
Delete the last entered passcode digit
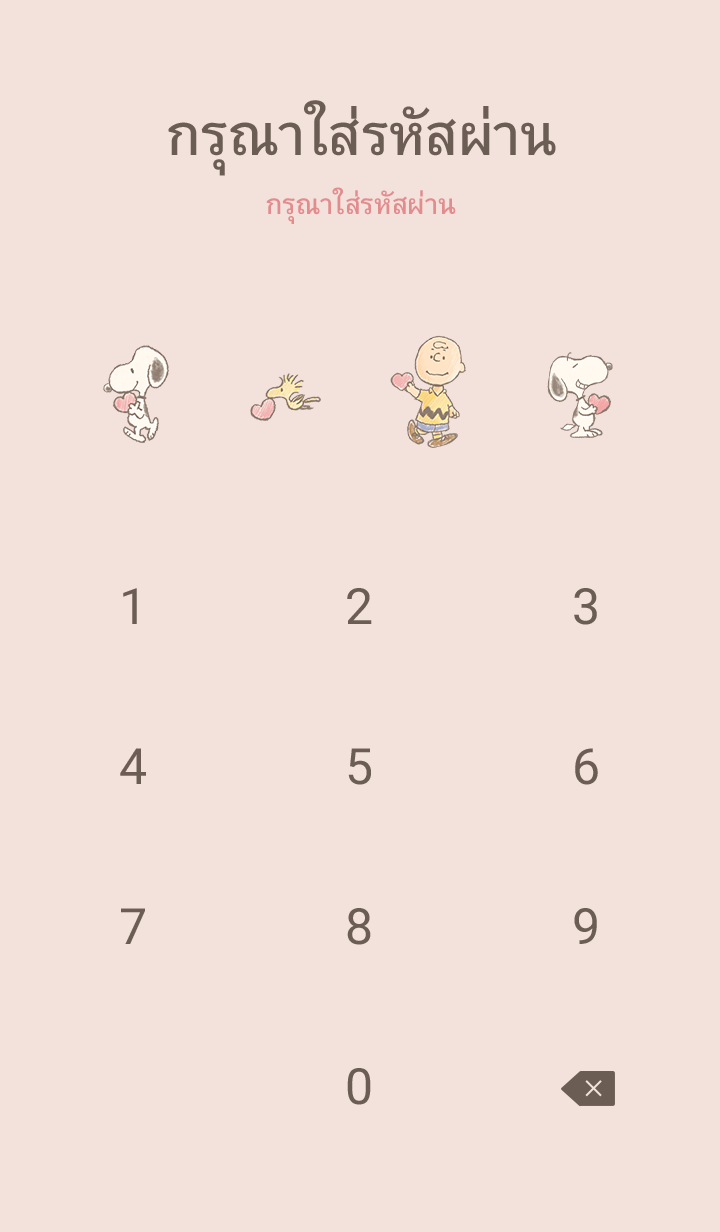tap(588, 1088)
